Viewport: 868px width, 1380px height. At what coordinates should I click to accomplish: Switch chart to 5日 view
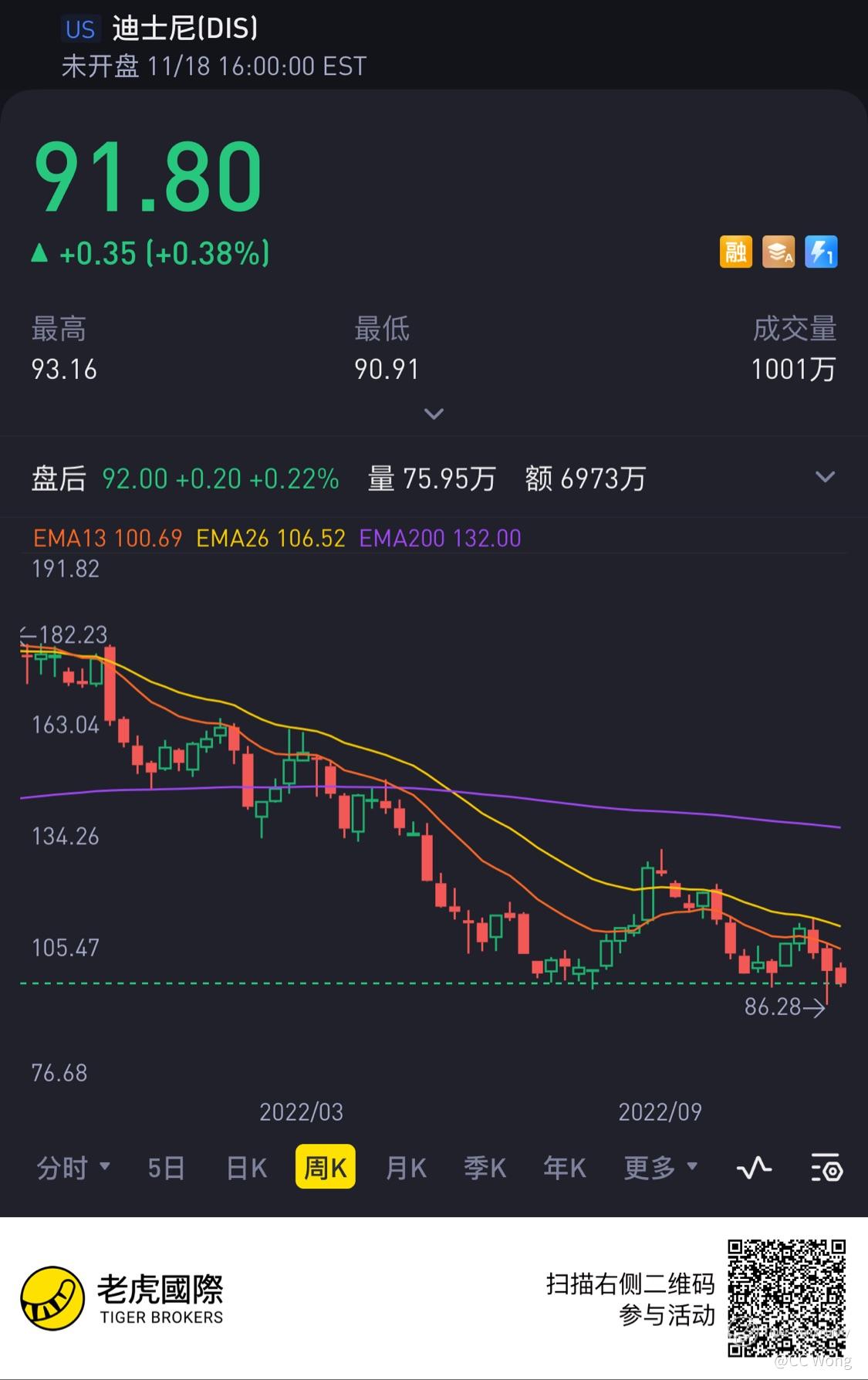[x=166, y=1168]
